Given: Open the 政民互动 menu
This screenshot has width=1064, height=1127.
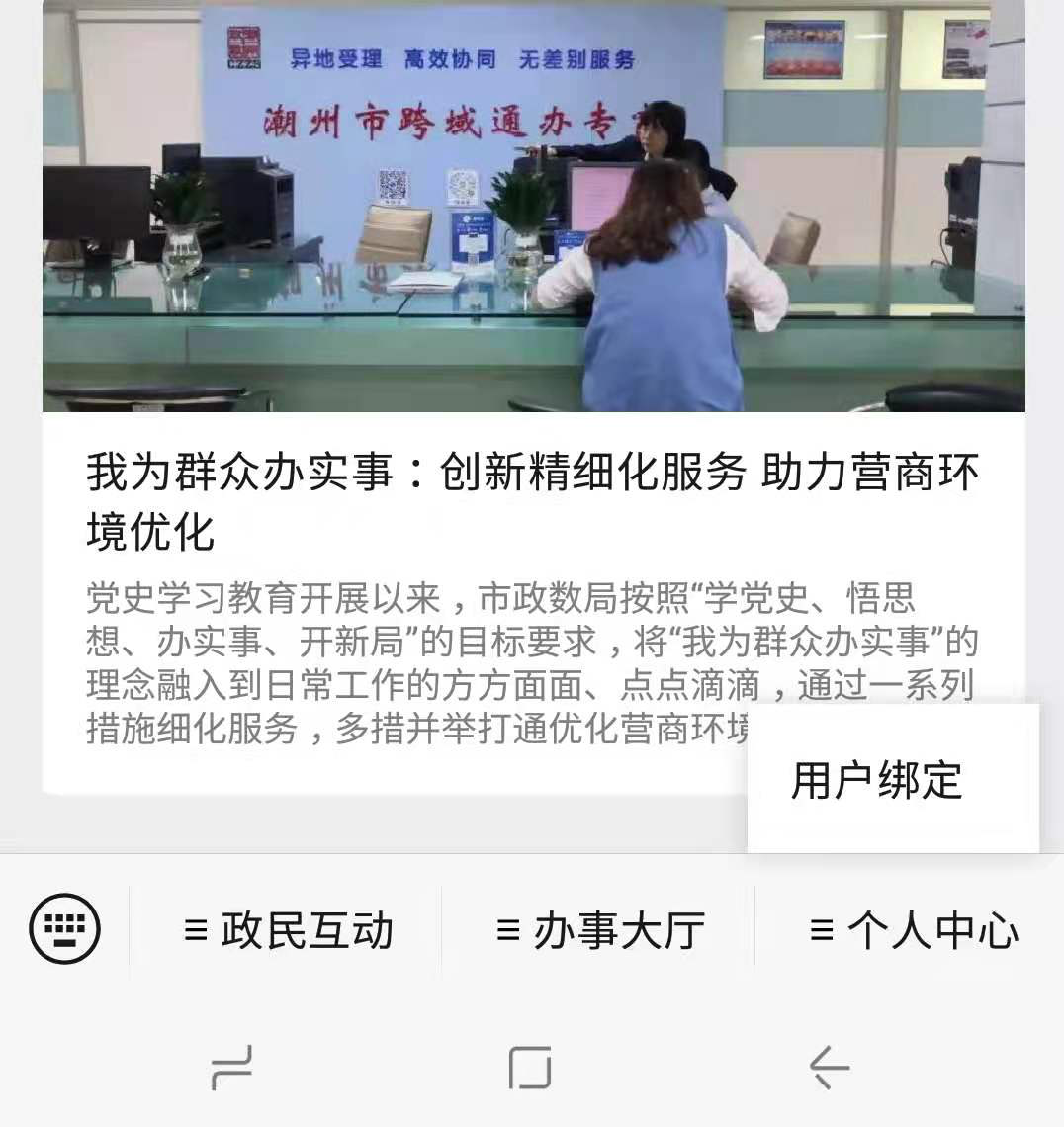Looking at the screenshot, I should (289, 931).
